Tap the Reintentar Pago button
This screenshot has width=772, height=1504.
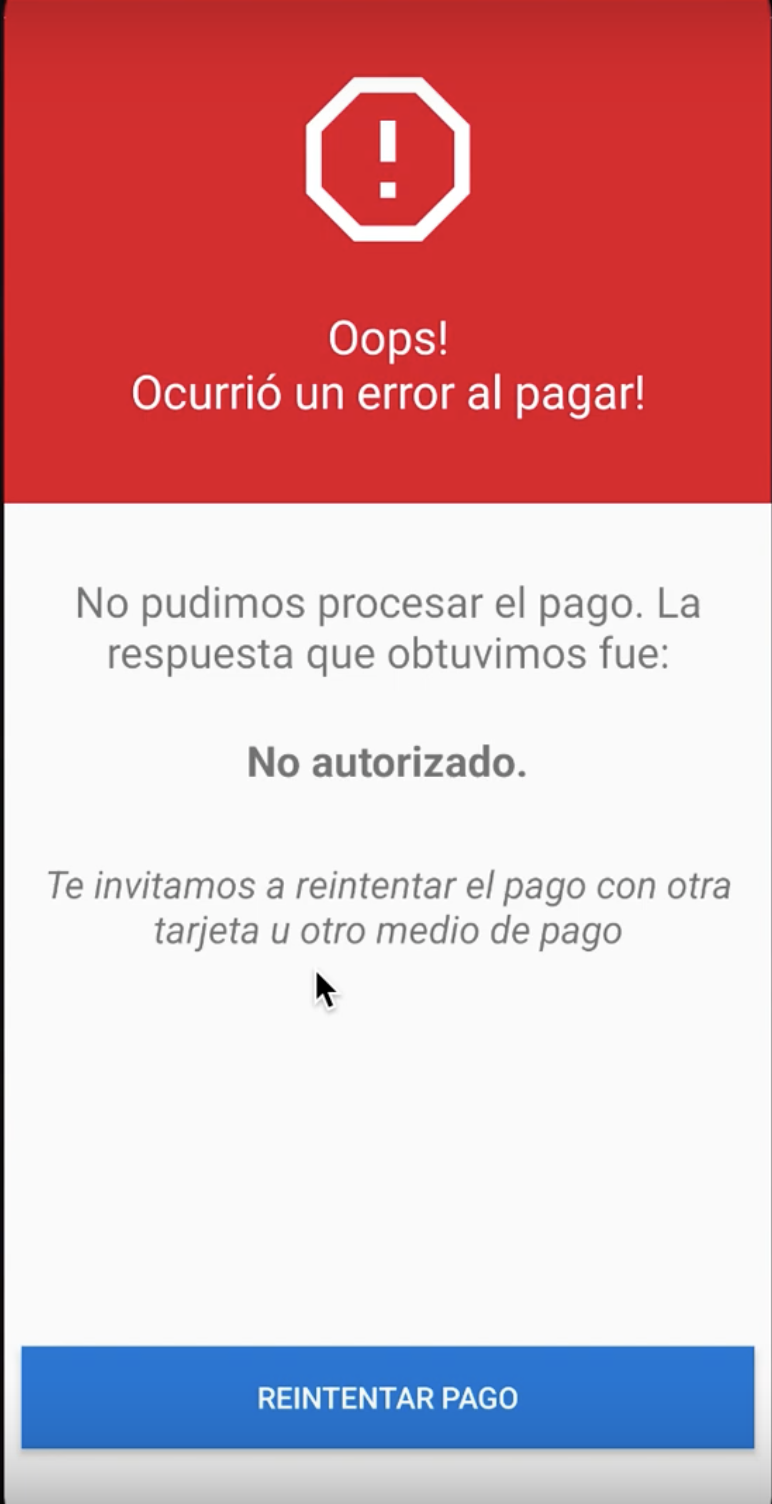coord(387,1397)
